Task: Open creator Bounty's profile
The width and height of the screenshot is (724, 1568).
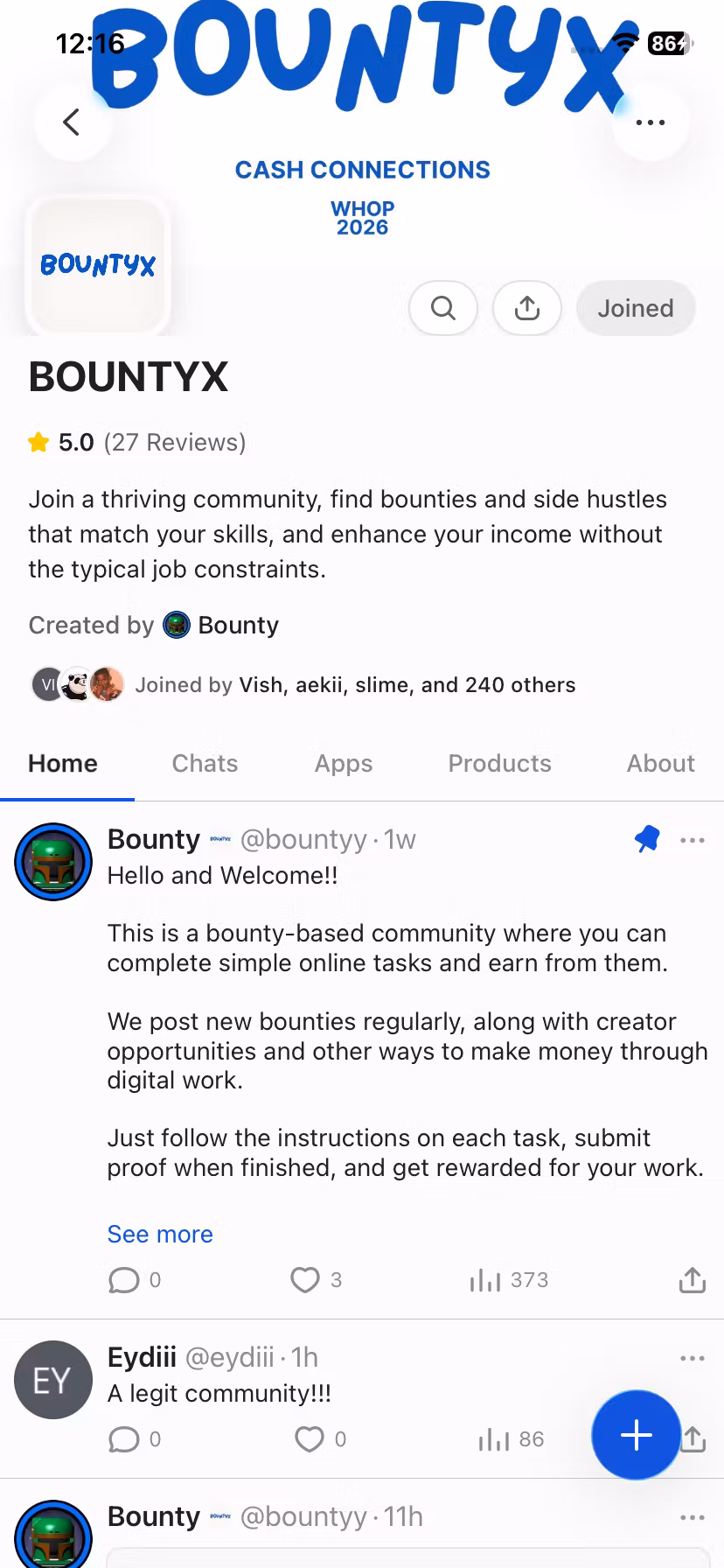Action: coord(221,625)
